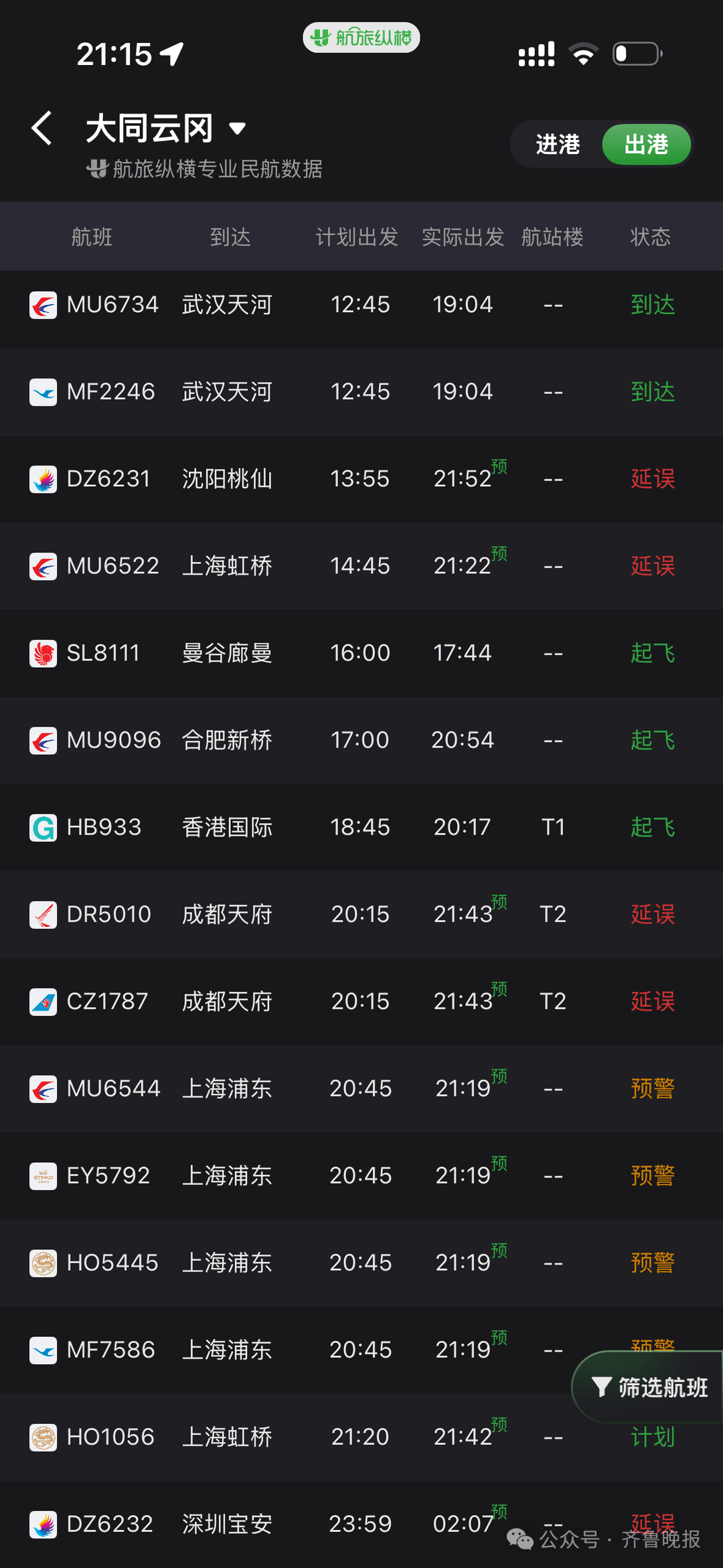The image size is (723, 1568).
Task: Check flight MU6522 to 上海虹桥
Action: click(361, 566)
